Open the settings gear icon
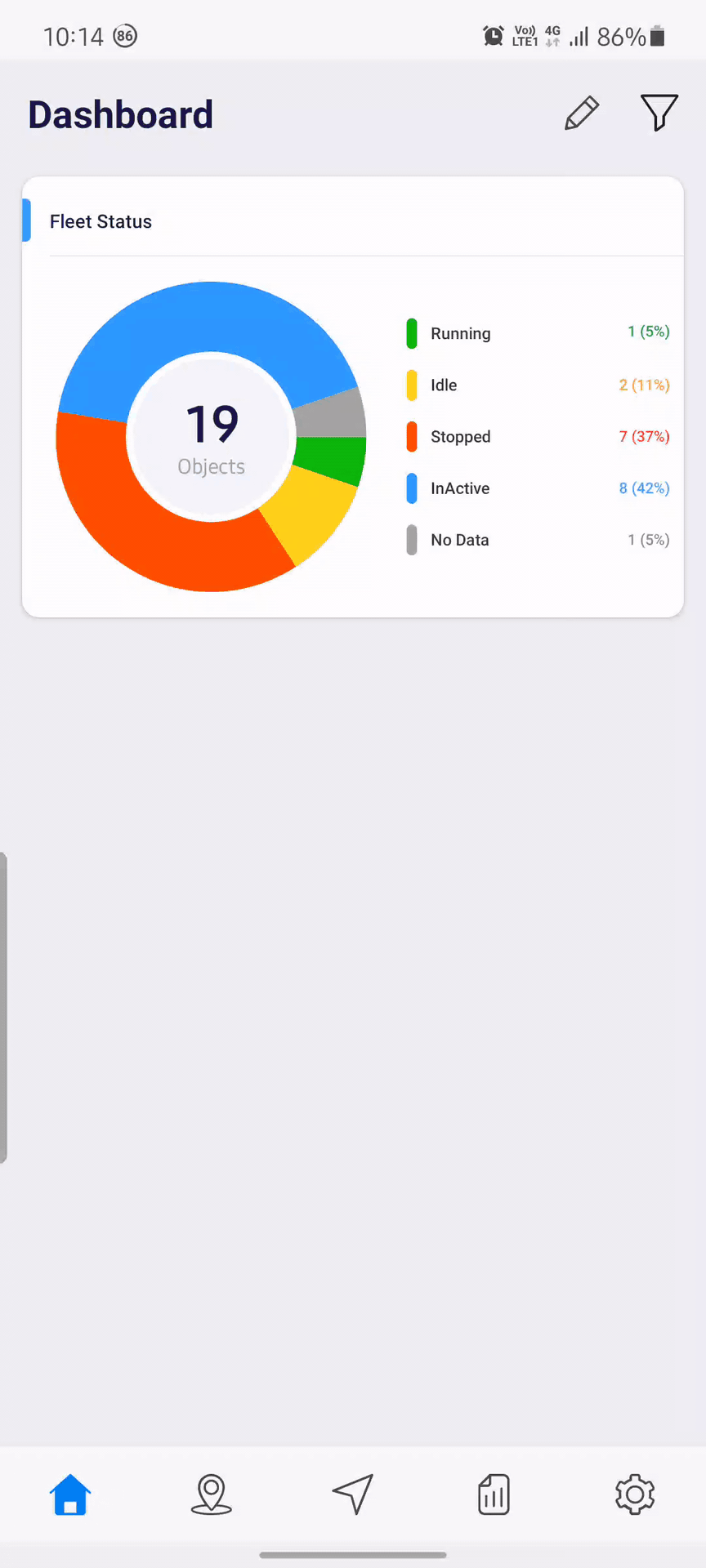The height and width of the screenshot is (1568, 706). point(635,1493)
